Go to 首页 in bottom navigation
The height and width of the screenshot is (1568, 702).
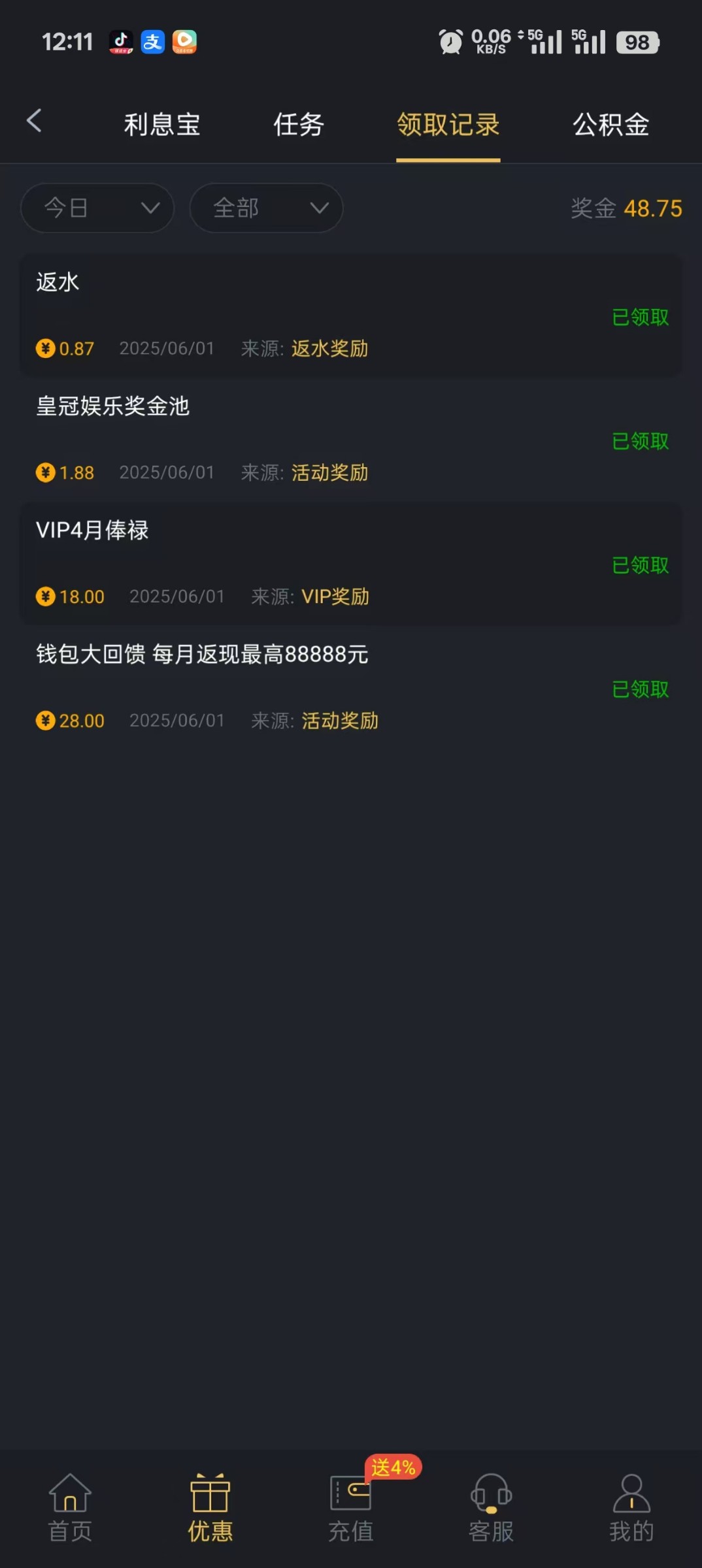70,1508
